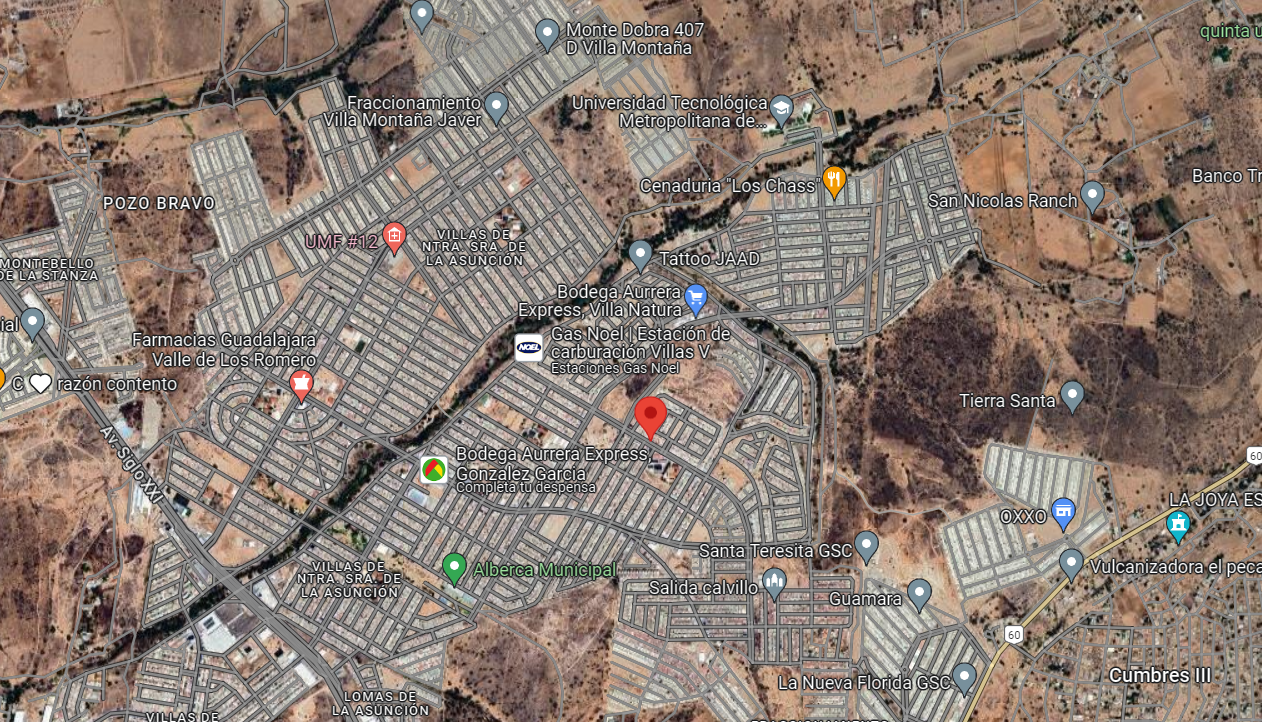Tap the La Nueva Florida GSC pin
The height and width of the screenshot is (722, 1262).
pos(964,678)
